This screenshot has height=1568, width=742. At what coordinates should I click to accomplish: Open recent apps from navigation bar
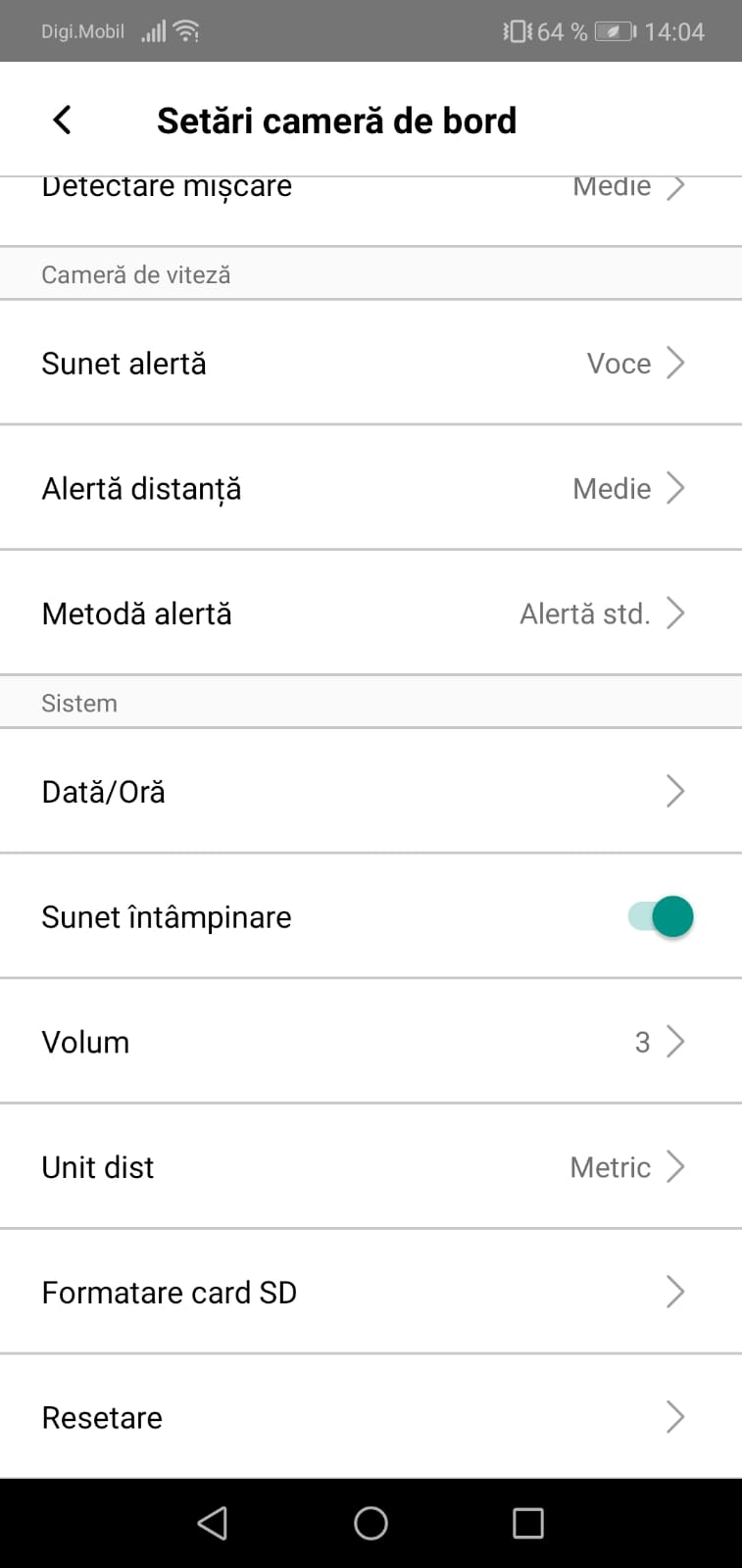[528, 1523]
